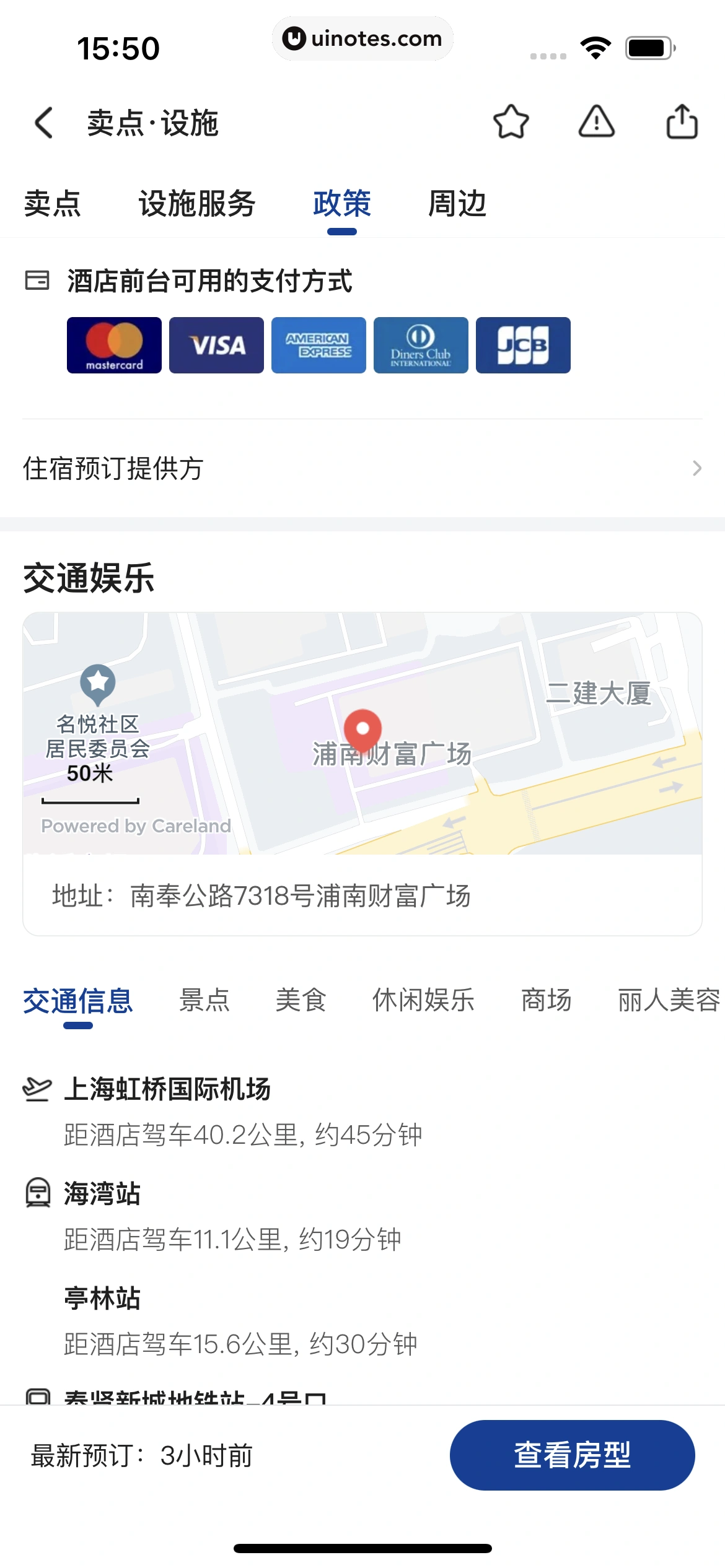Select the 政策 tab
This screenshot has width=725, height=1568.
(341, 204)
